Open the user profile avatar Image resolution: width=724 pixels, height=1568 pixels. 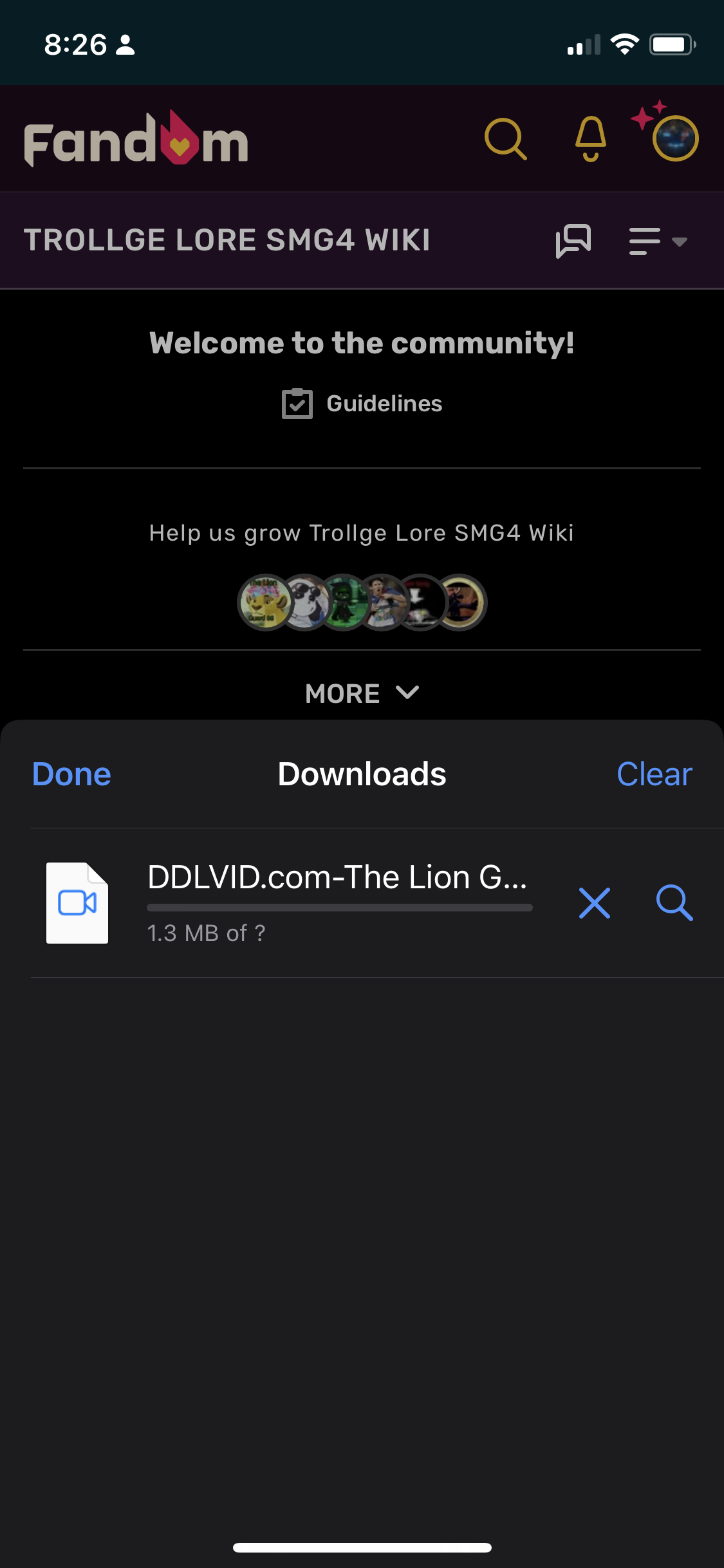675,138
